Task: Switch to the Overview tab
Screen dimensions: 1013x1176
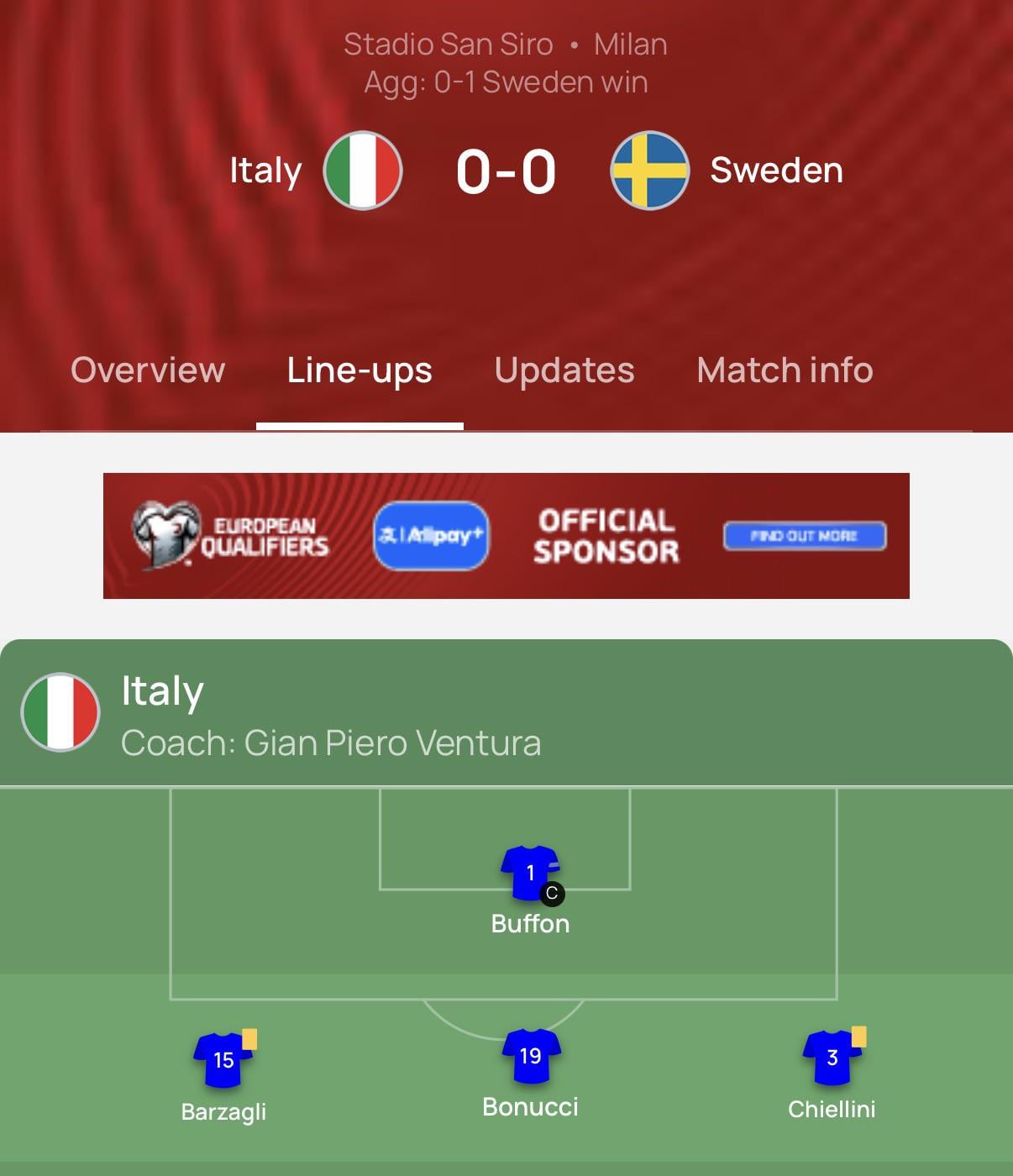Action: coord(148,370)
